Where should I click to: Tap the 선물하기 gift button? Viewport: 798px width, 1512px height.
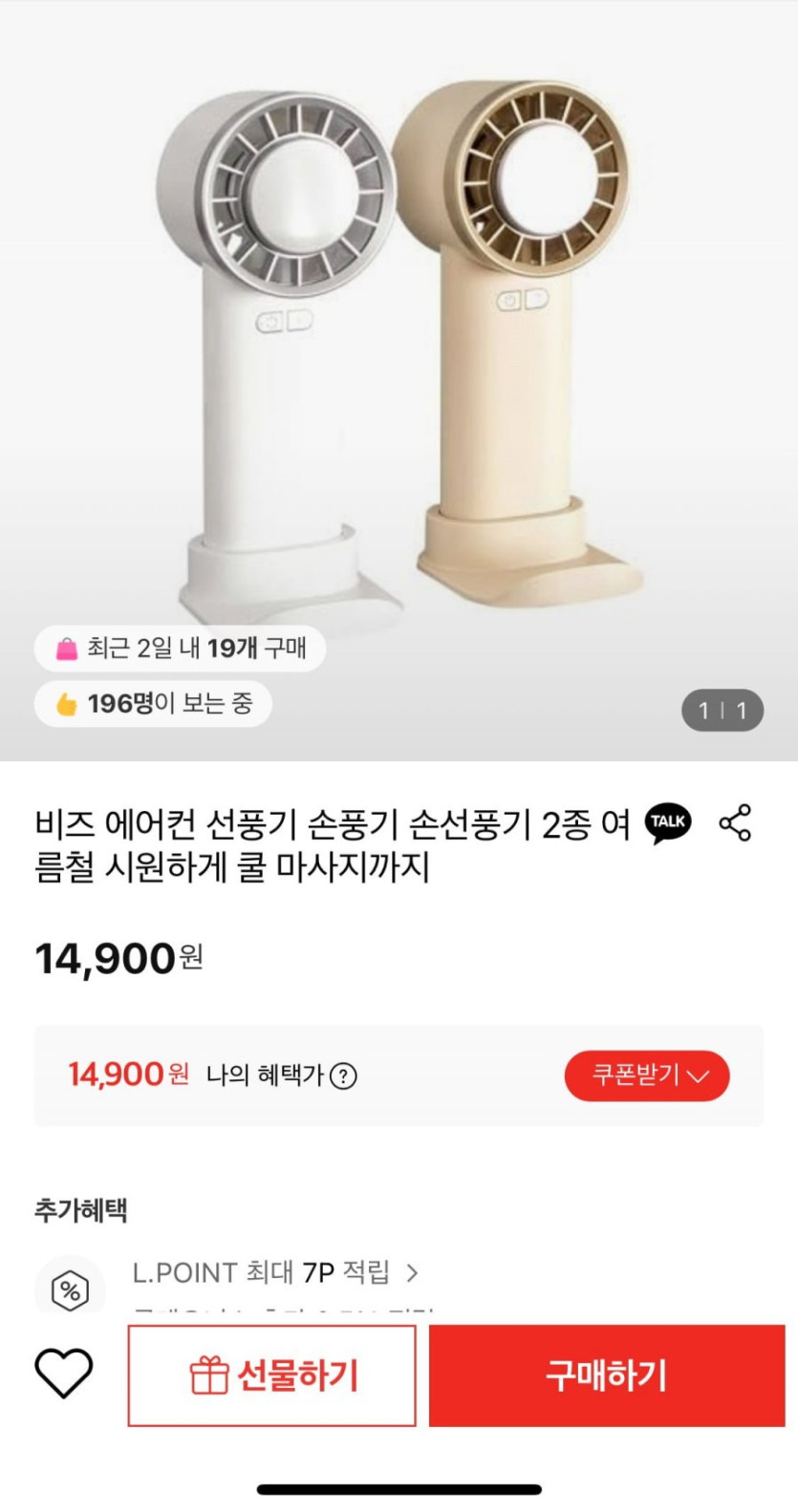tap(272, 1375)
